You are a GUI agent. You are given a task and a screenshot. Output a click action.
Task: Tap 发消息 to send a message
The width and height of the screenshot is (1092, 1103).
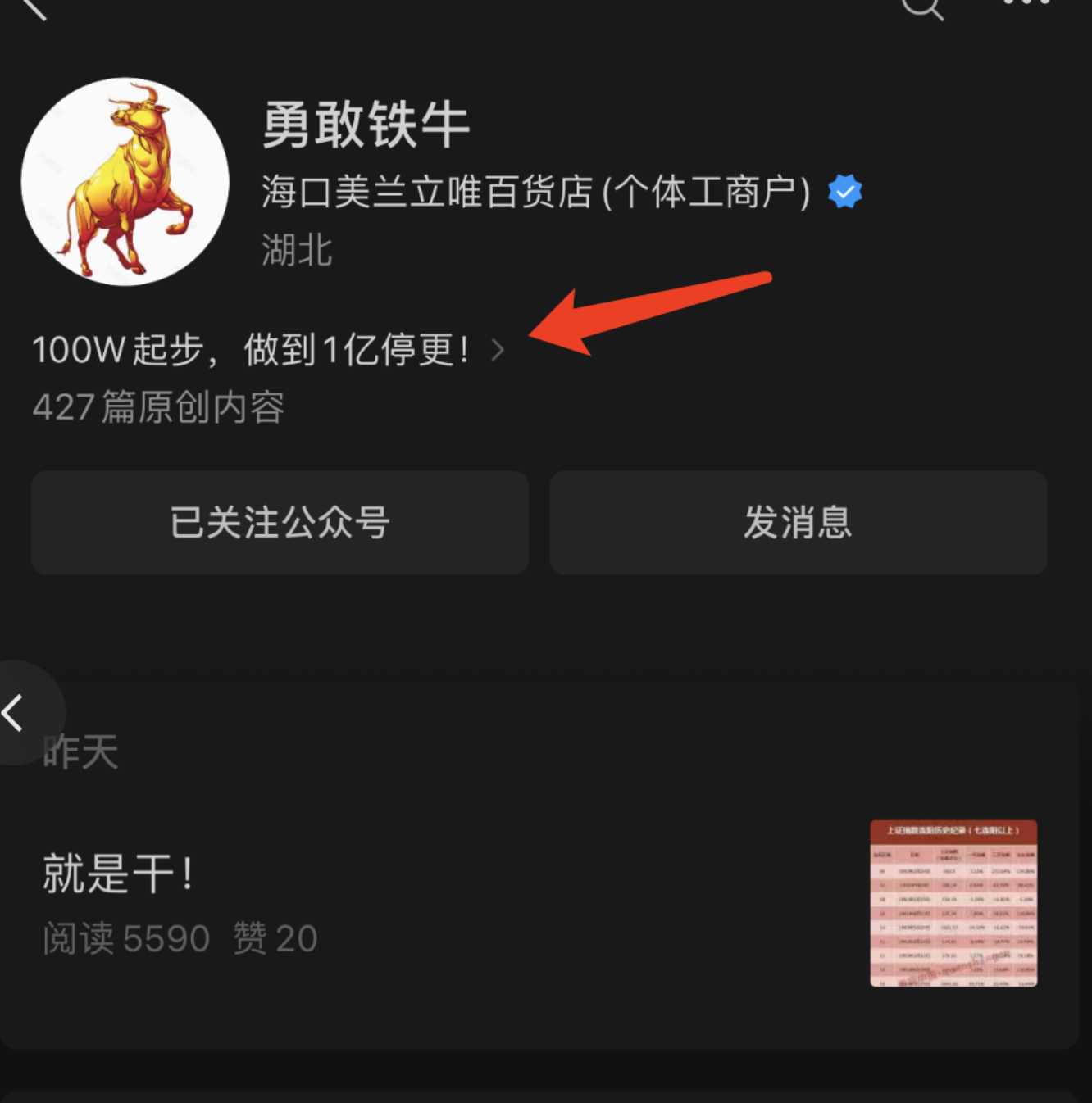coord(798,523)
